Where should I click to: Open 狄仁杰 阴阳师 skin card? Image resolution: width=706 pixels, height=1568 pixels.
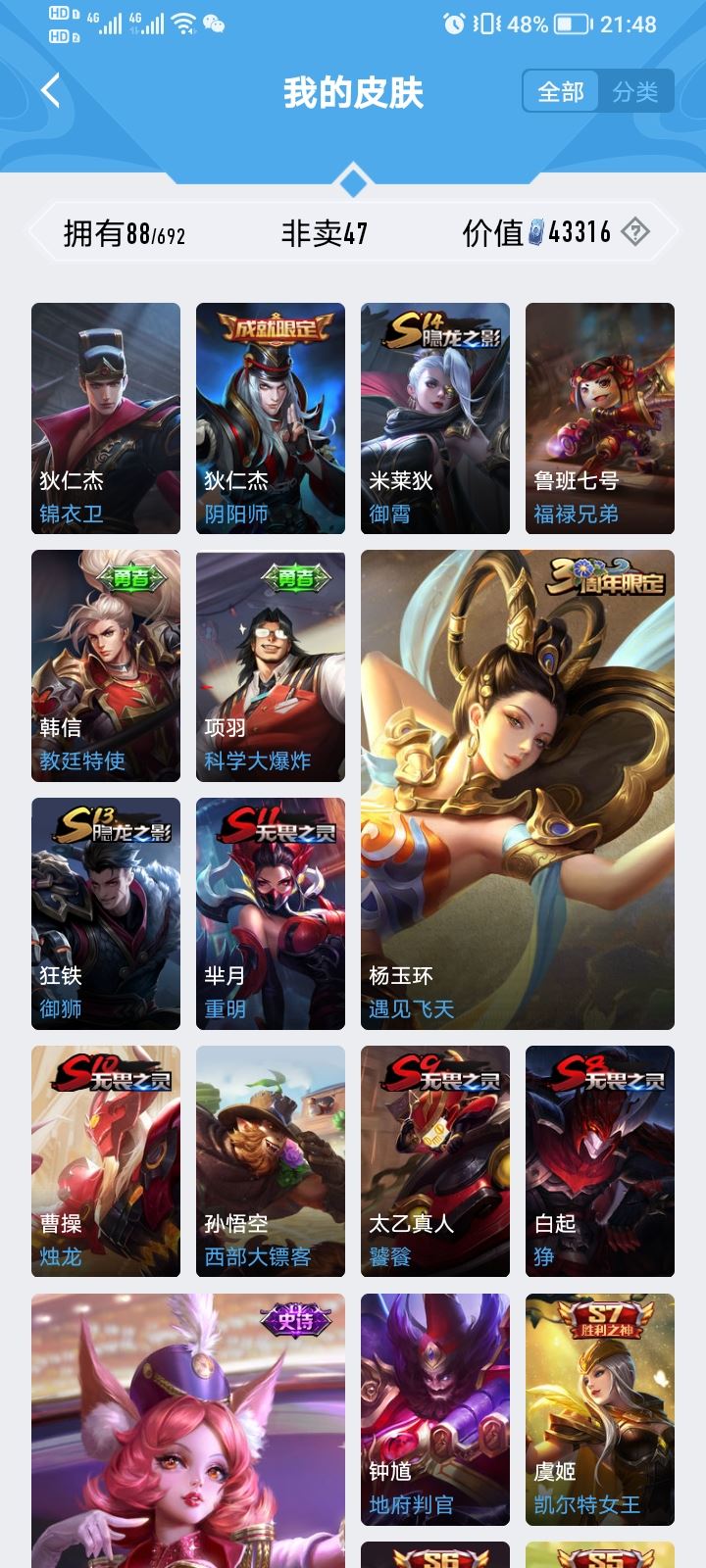pyautogui.click(x=271, y=418)
